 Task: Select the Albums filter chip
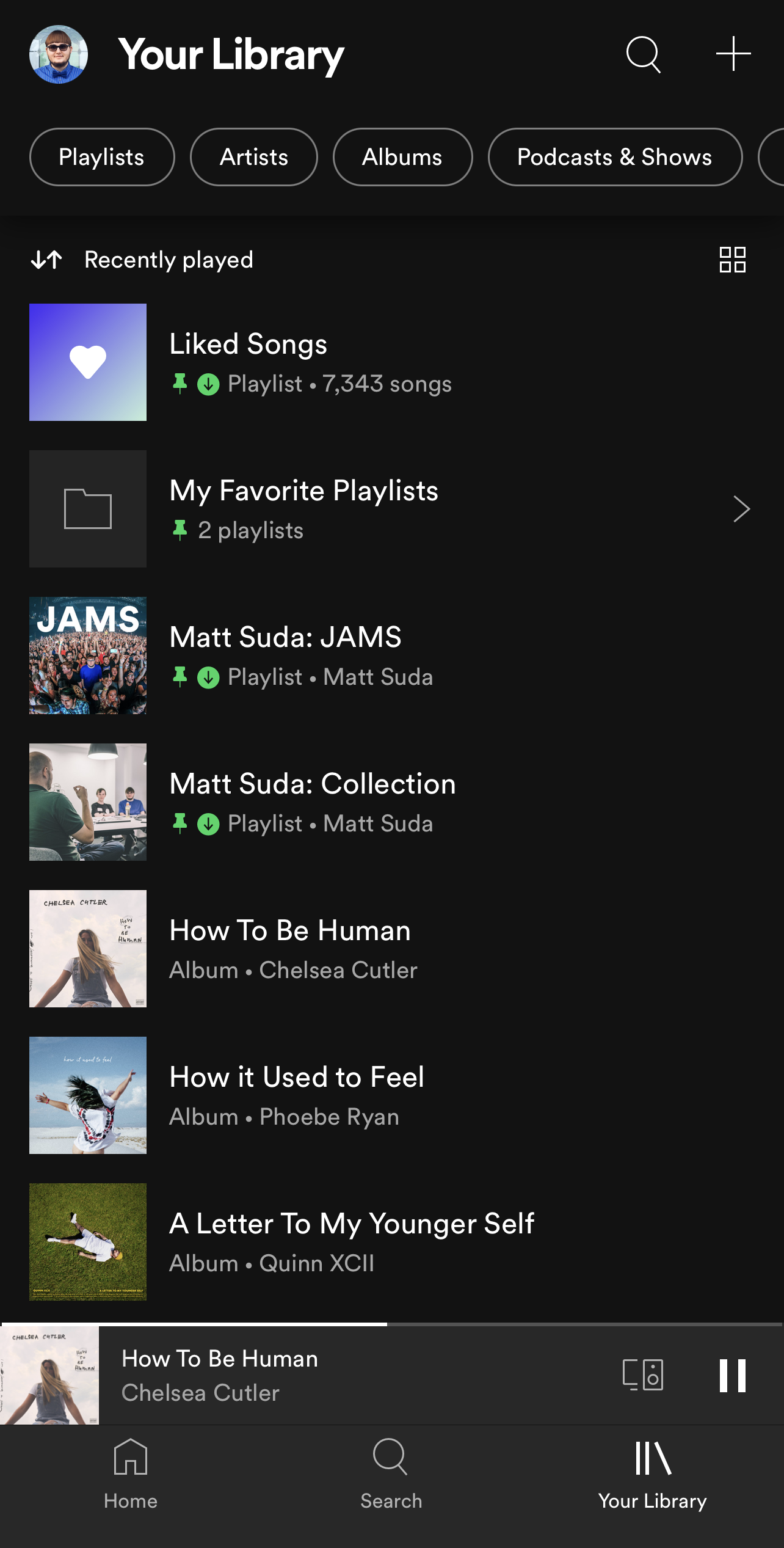click(x=402, y=157)
